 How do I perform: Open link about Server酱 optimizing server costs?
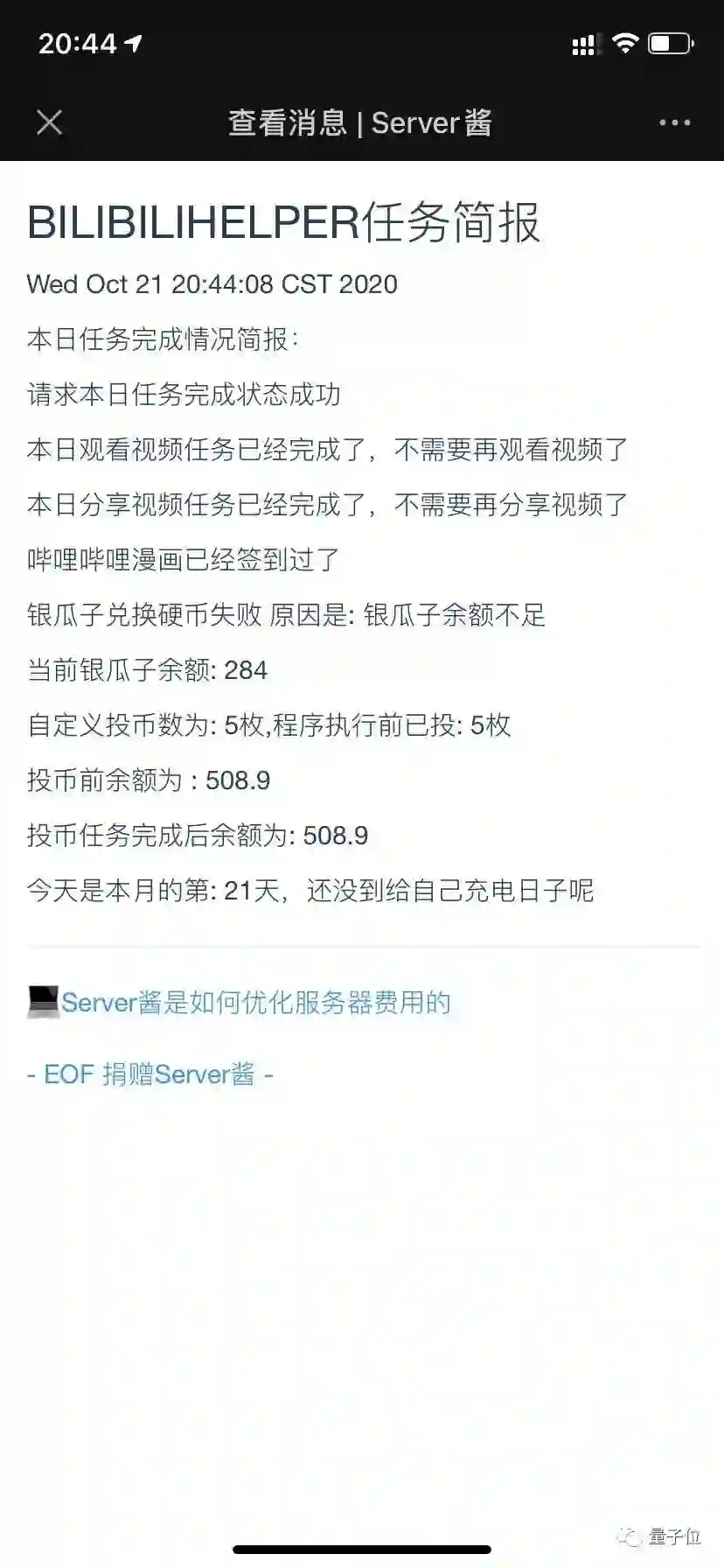pos(254,1002)
